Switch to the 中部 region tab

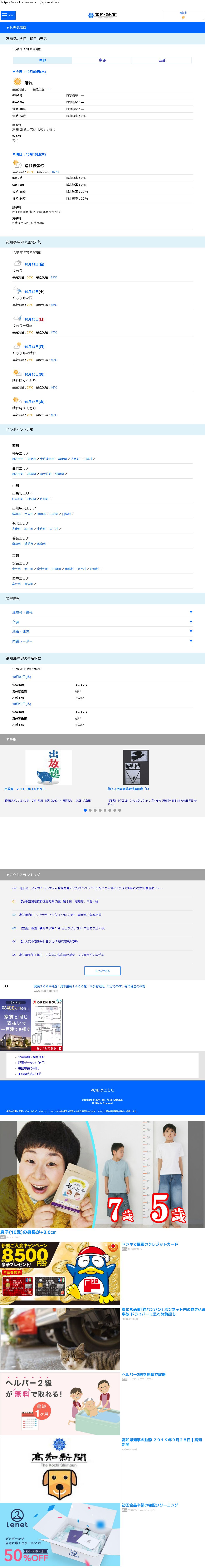[x=43, y=60]
